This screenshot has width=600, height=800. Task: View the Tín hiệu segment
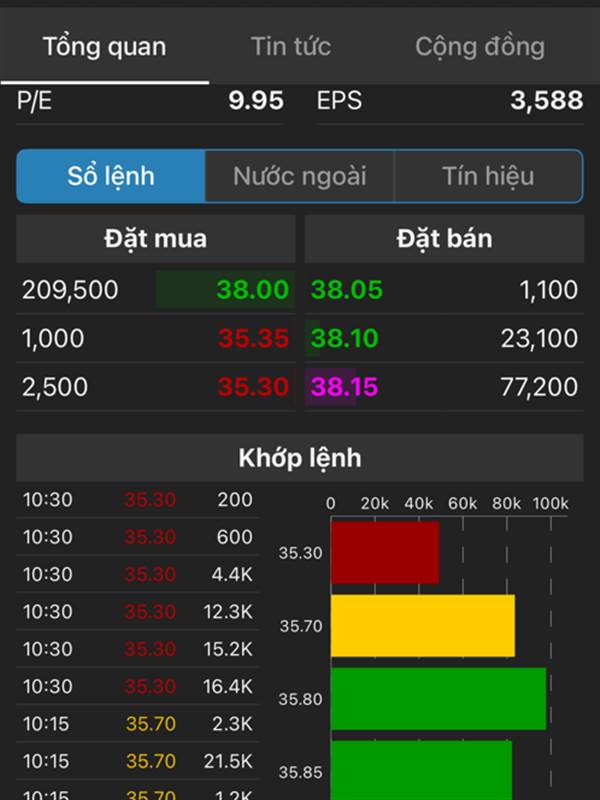click(x=487, y=177)
